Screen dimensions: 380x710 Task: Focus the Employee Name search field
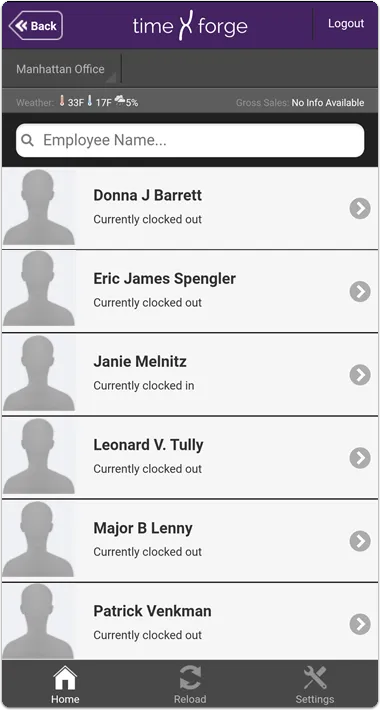click(x=190, y=140)
